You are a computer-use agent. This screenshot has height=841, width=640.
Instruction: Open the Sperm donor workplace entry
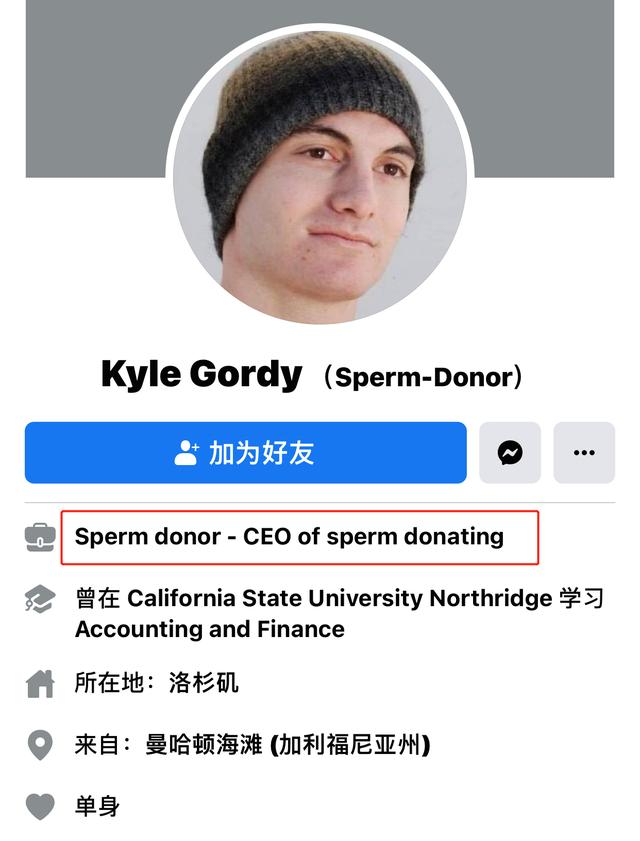click(289, 537)
